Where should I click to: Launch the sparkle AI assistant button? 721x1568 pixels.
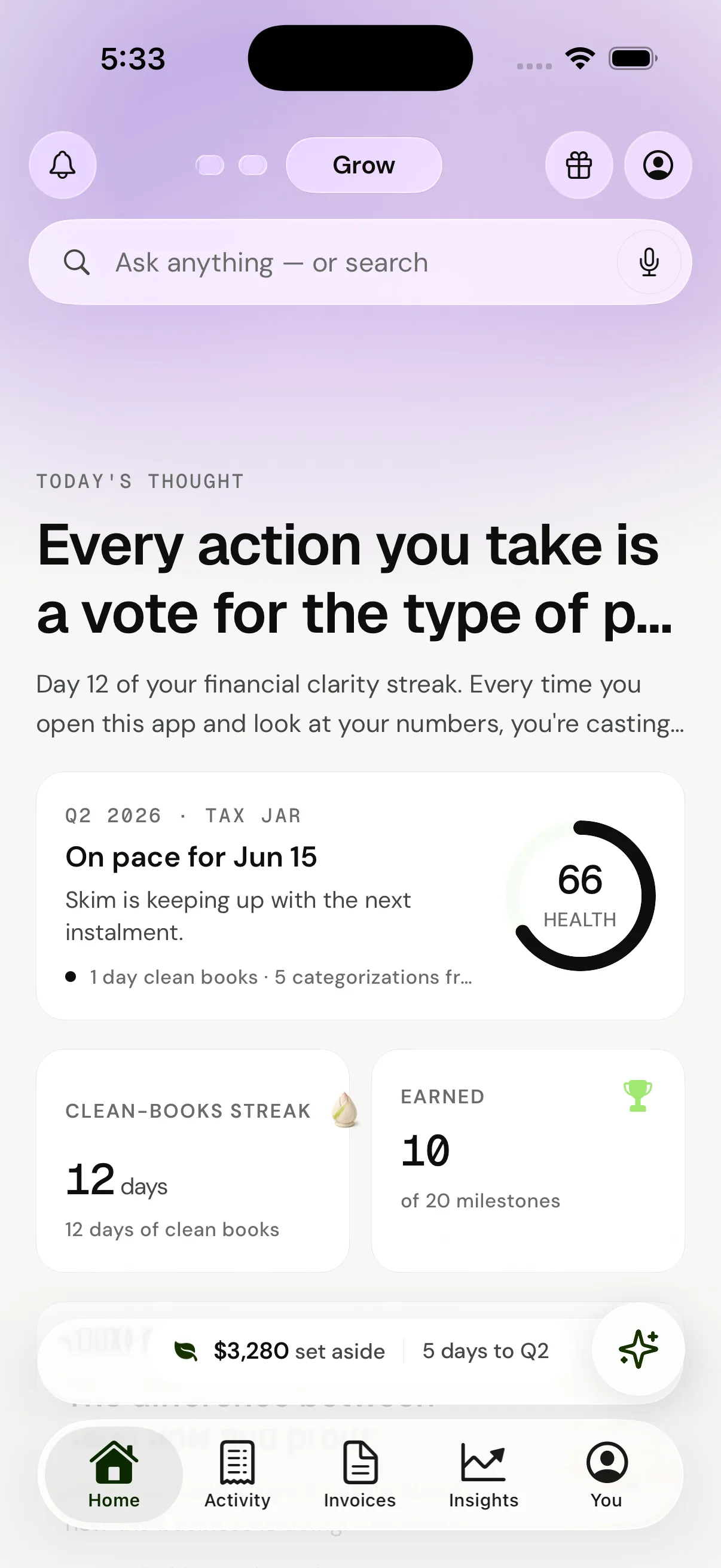click(x=638, y=1349)
